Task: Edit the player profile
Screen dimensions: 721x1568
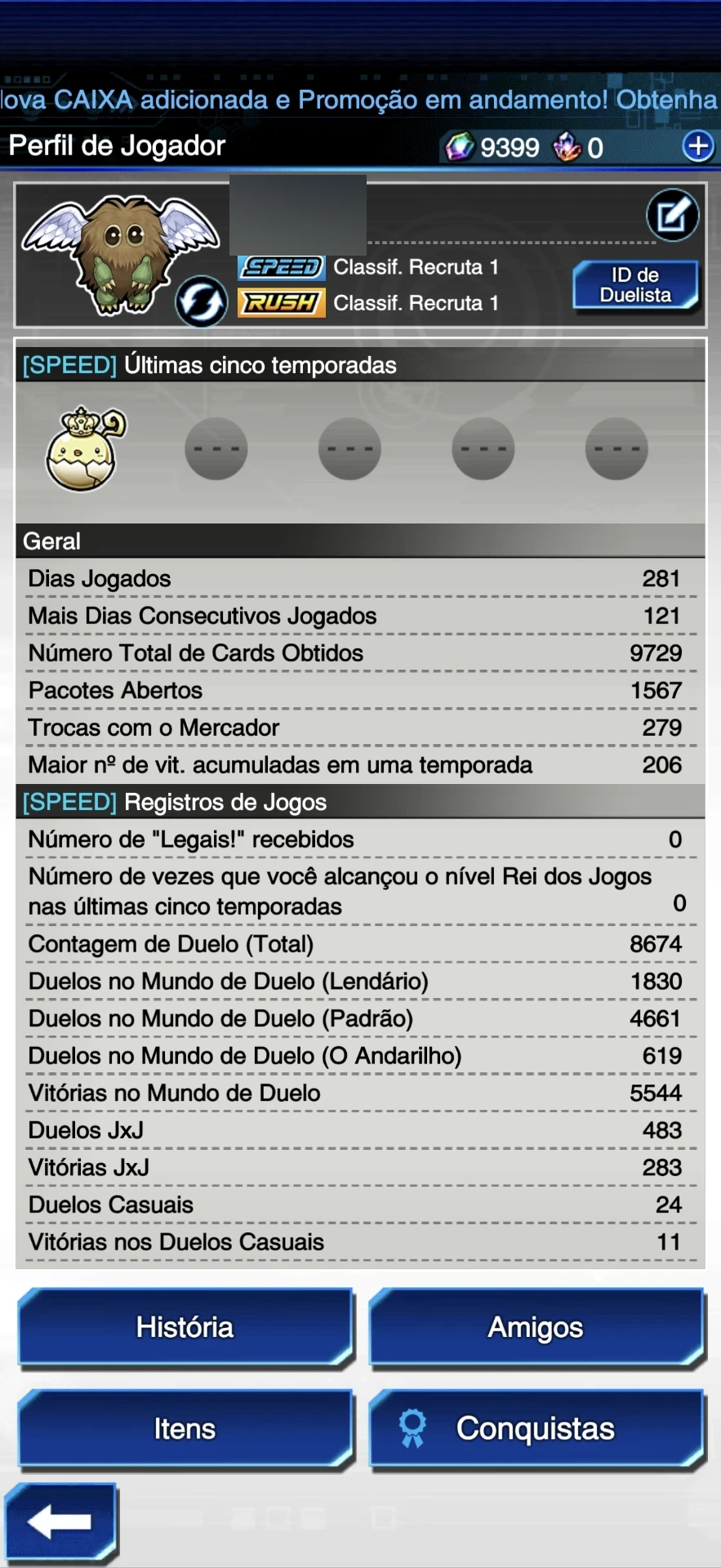Action: click(x=672, y=216)
